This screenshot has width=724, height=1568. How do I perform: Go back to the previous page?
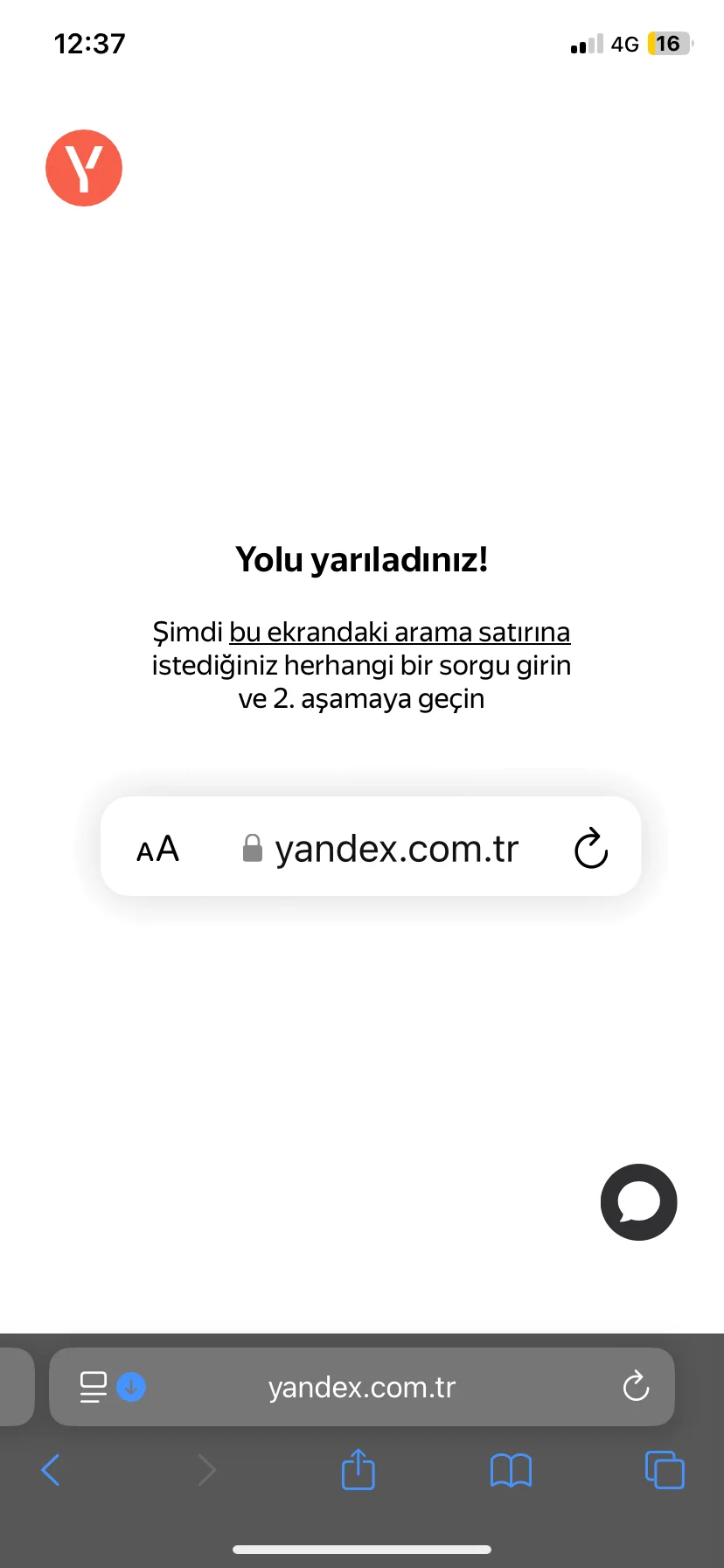point(51,1470)
